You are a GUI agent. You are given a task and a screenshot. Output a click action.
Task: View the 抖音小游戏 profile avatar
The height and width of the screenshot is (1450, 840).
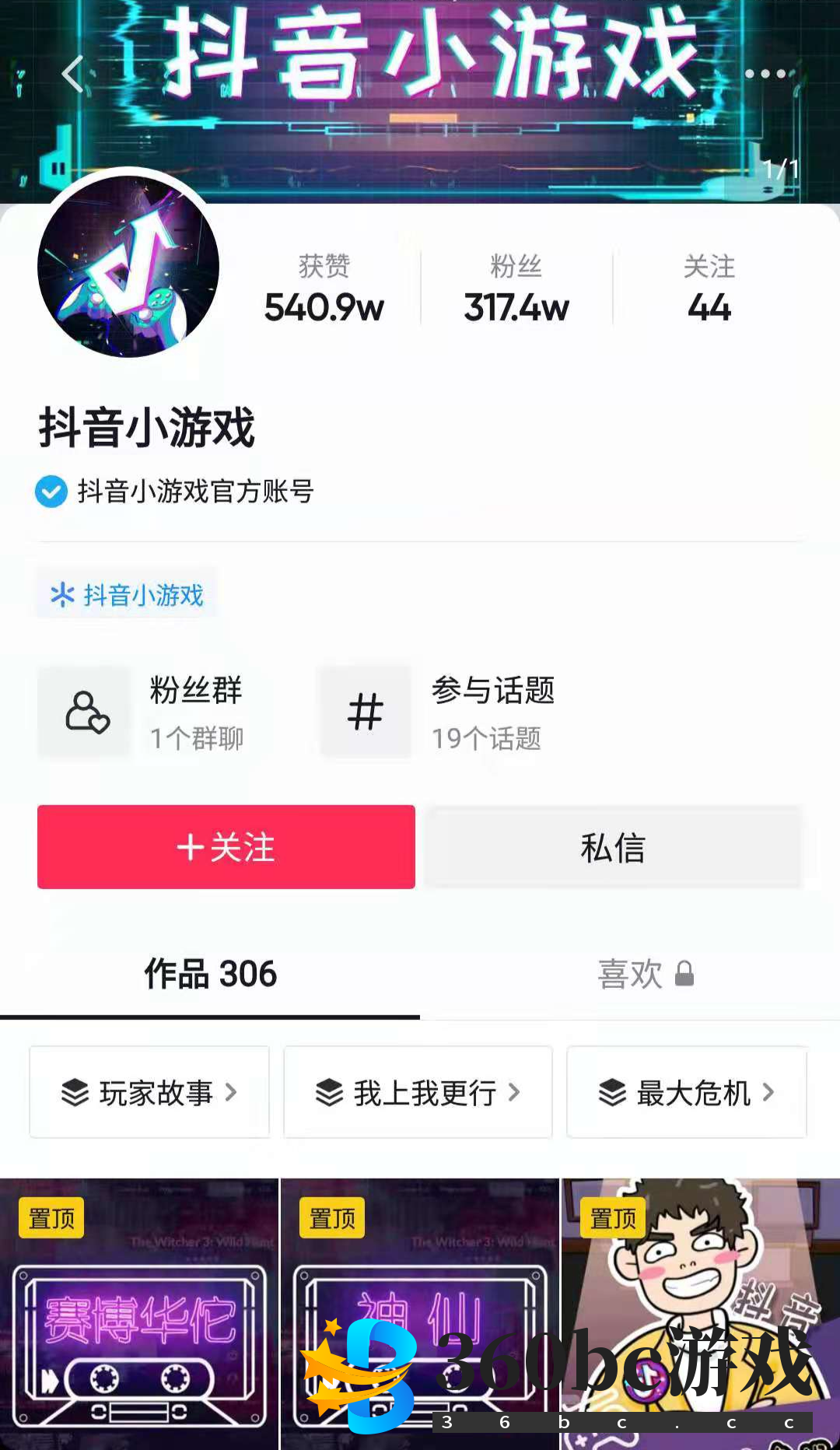[128, 267]
